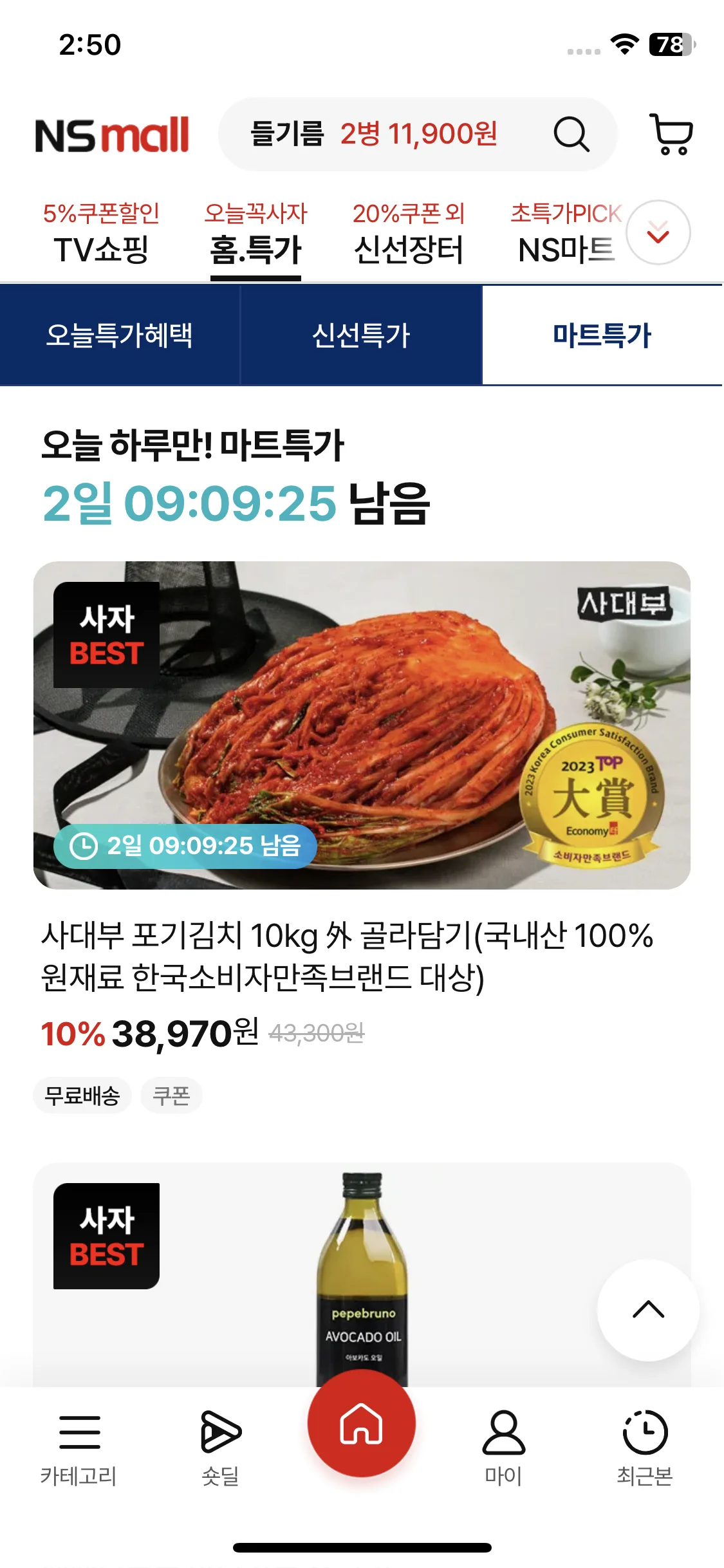The image size is (724, 1568).
Task: Open the shopping cart
Action: 672,135
